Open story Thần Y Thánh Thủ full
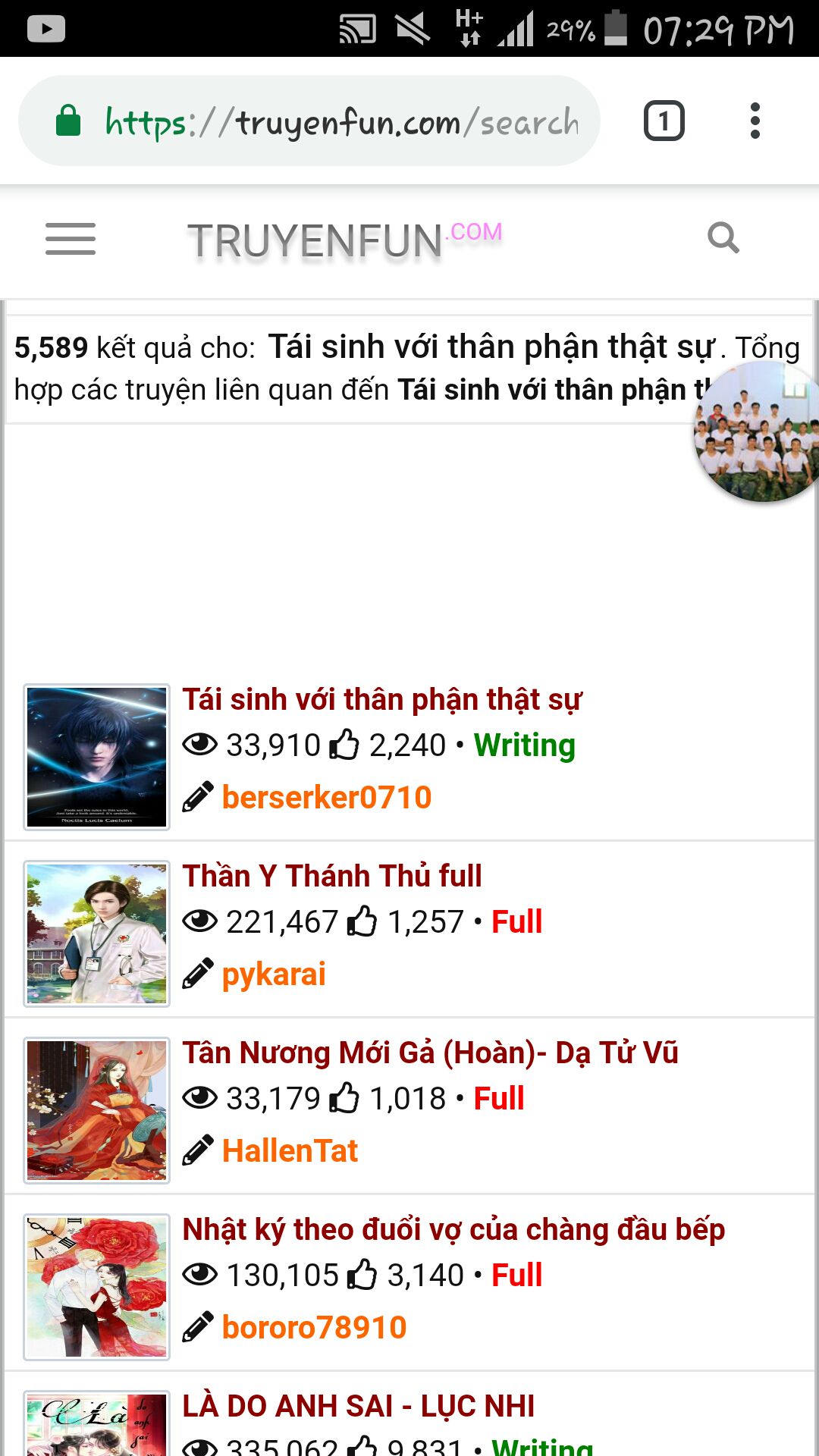Image resolution: width=819 pixels, height=1456 pixels. [331, 876]
